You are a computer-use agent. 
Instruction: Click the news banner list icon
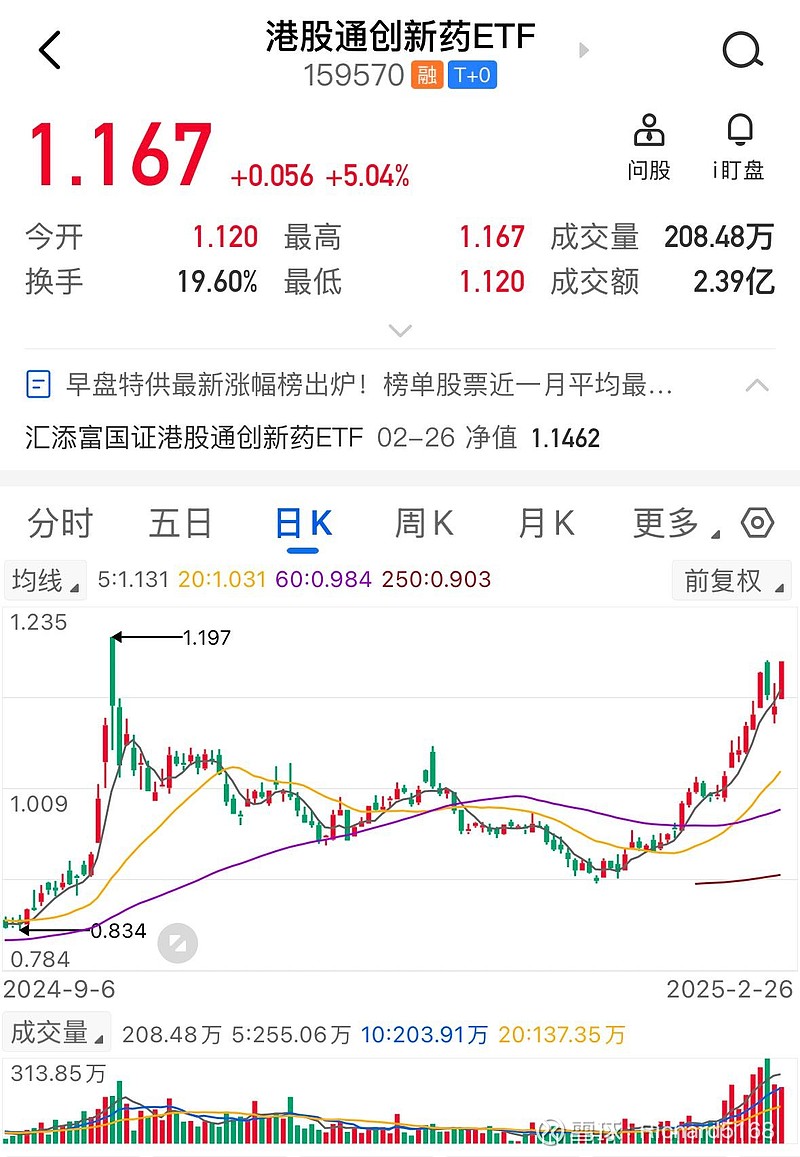(39, 385)
